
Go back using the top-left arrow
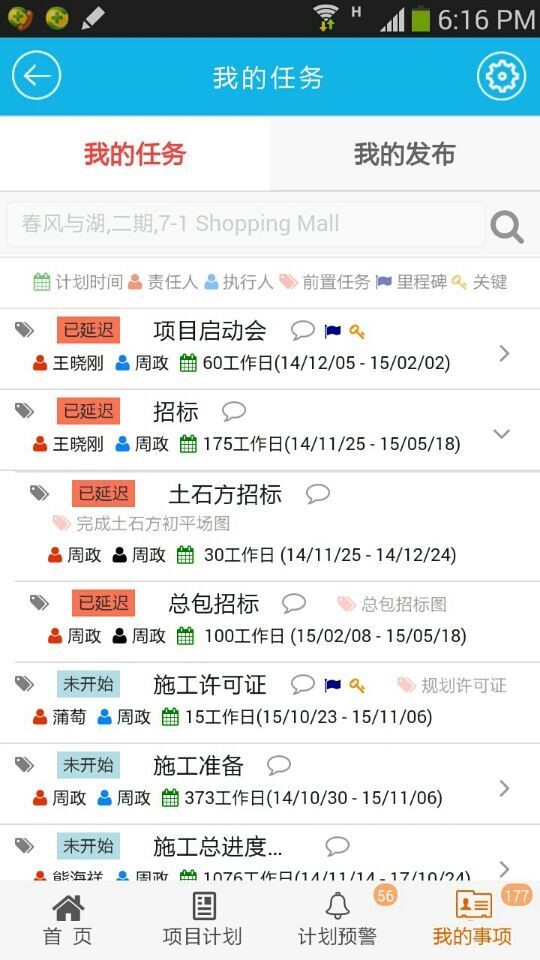pyautogui.click(x=36, y=77)
